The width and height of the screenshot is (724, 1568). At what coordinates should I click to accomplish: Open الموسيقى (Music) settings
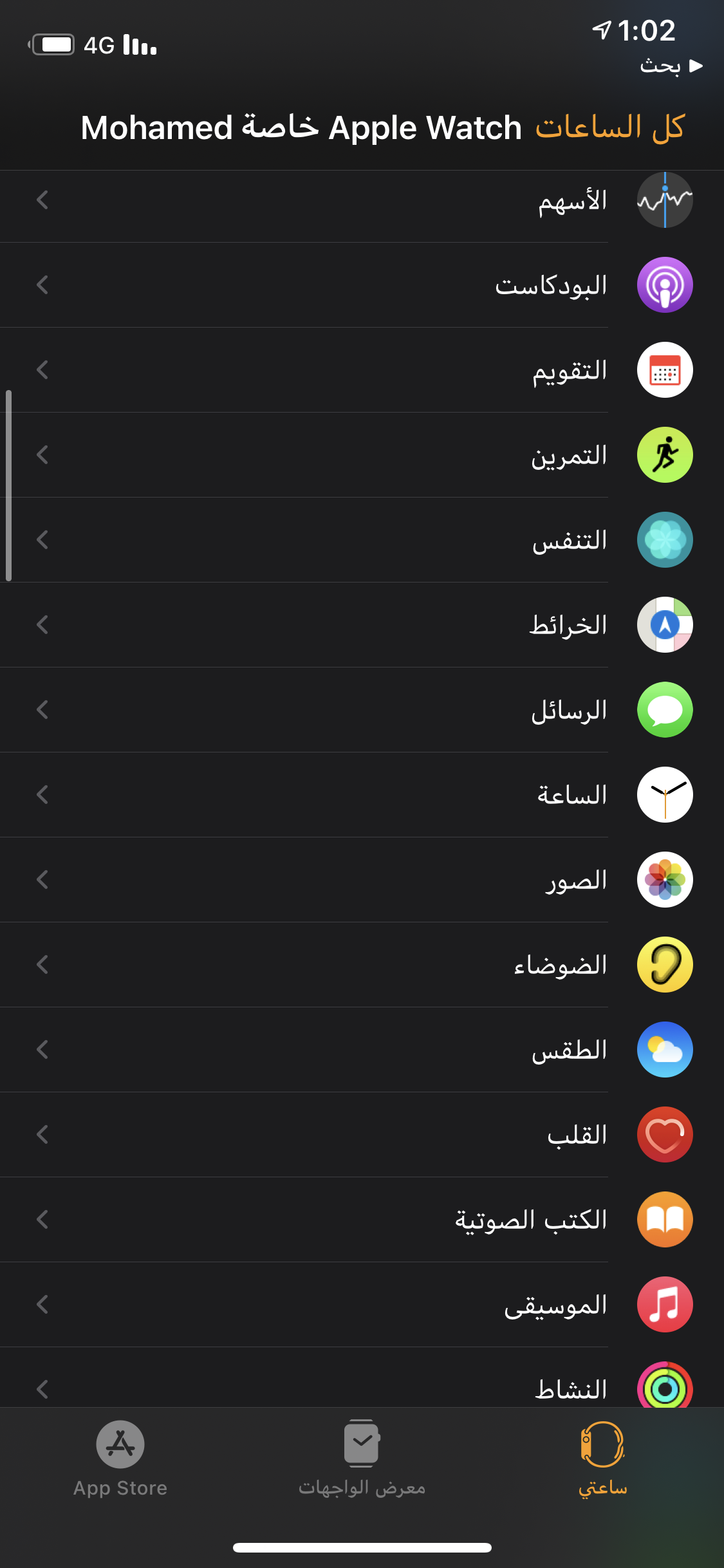tap(362, 1305)
